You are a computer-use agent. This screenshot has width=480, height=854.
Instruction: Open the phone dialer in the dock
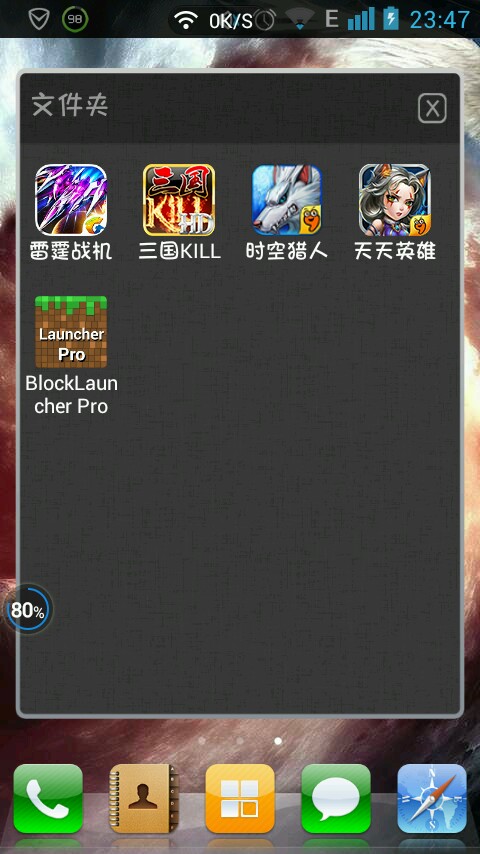coord(48,798)
